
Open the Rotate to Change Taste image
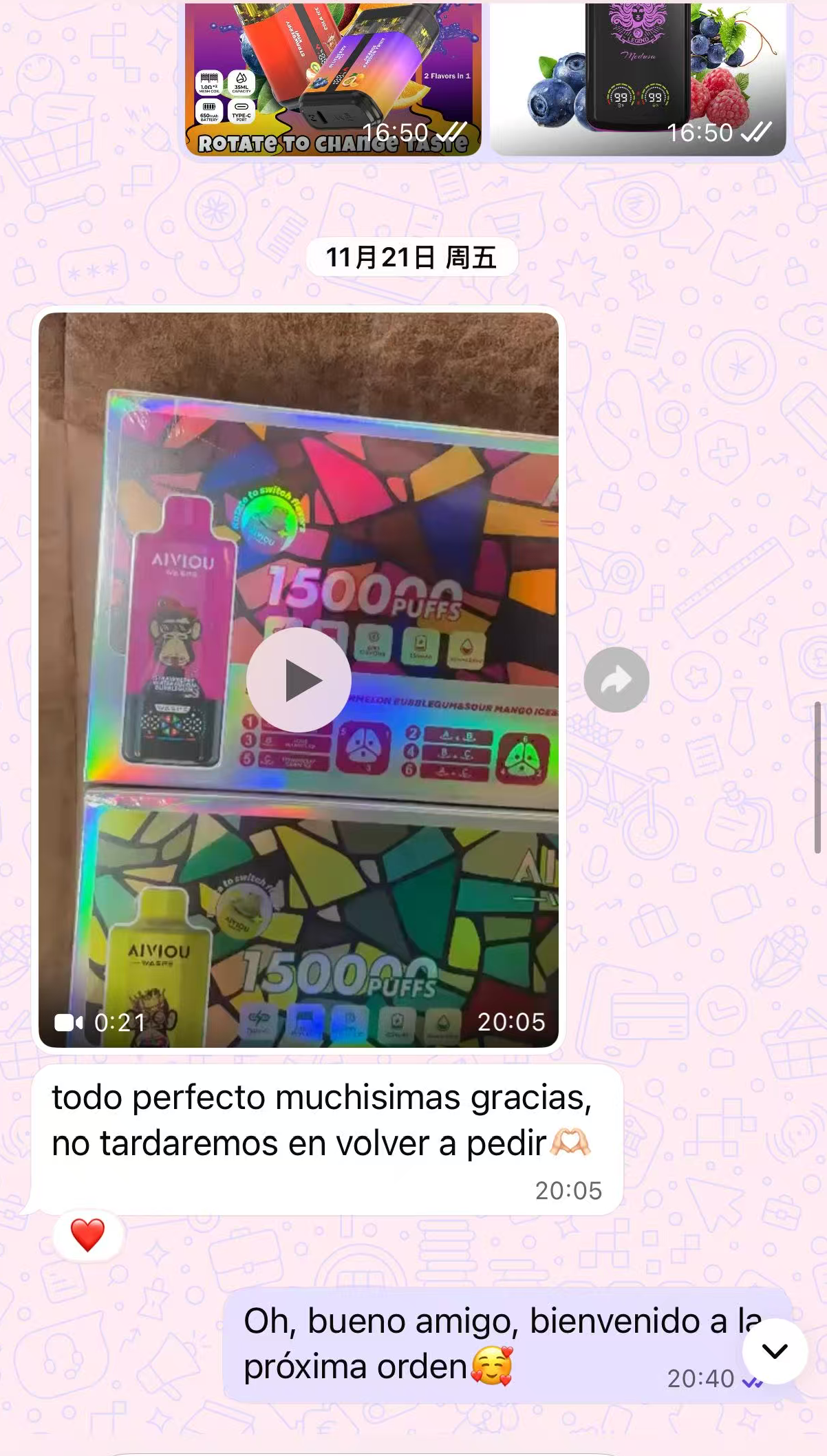coord(333,79)
